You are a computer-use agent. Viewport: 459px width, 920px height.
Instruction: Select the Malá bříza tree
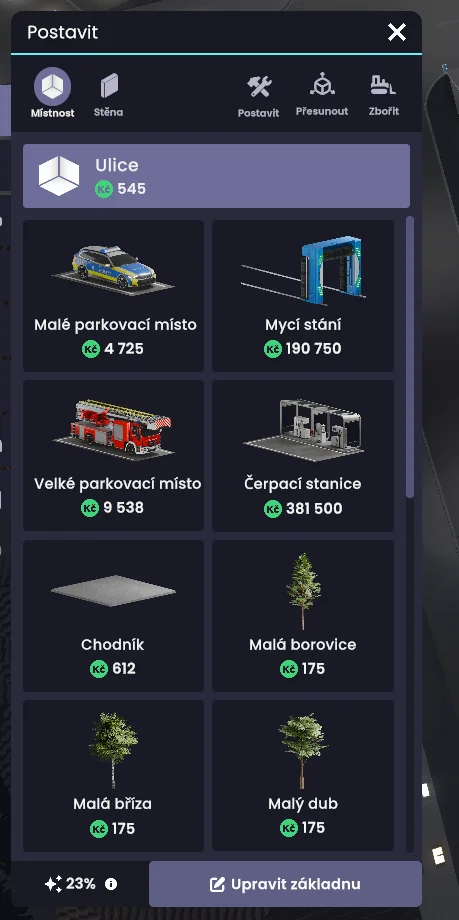[113, 775]
